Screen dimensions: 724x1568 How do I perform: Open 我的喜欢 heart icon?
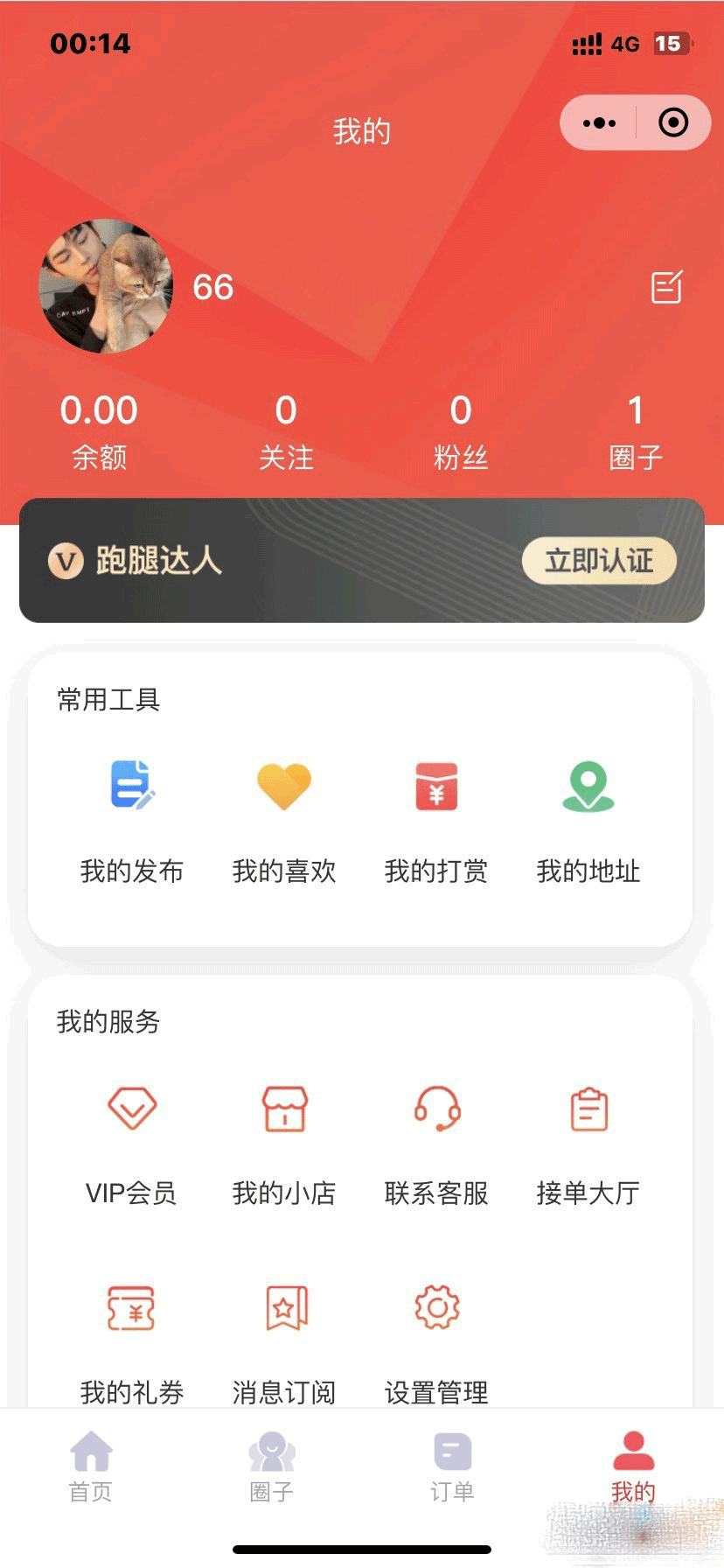(284, 787)
